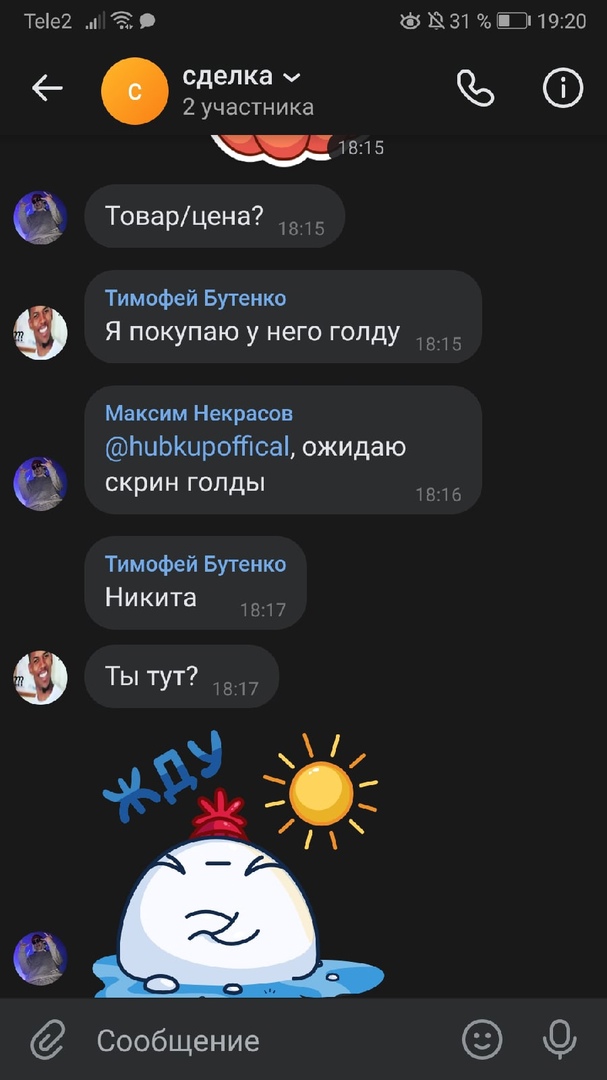The width and height of the screenshot is (607, 1080).
Task: Tap the @hubkupoffical mention link
Action: point(197,447)
